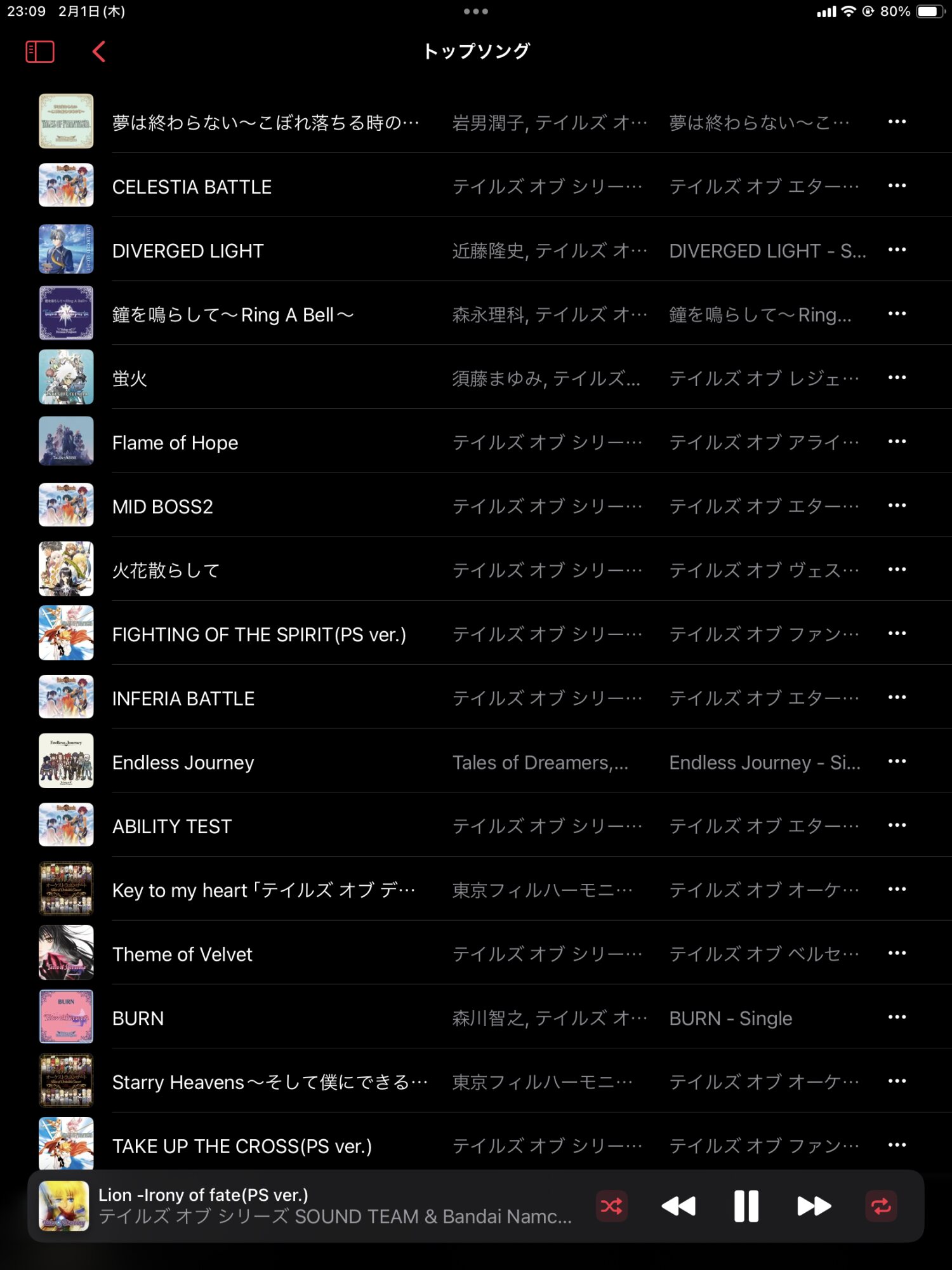Pause the current song
Image resolution: width=952 pixels, height=1270 pixels.
pos(746,1206)
